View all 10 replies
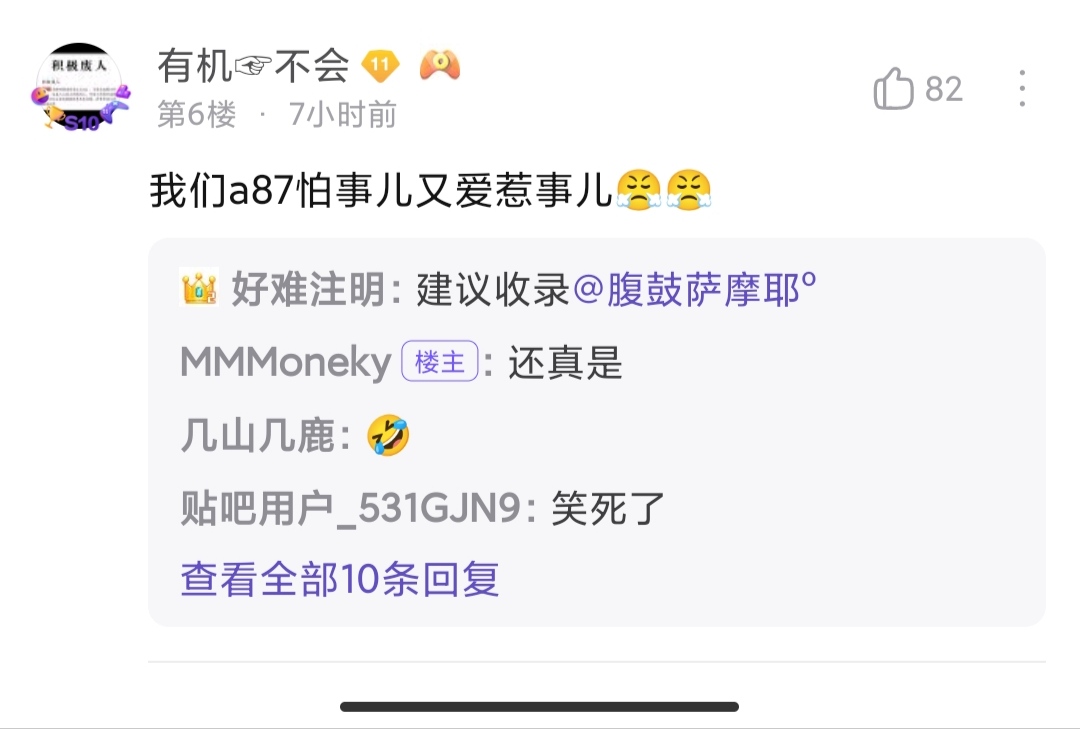The height and width of the screenshot is (729, 1080). 340,579
